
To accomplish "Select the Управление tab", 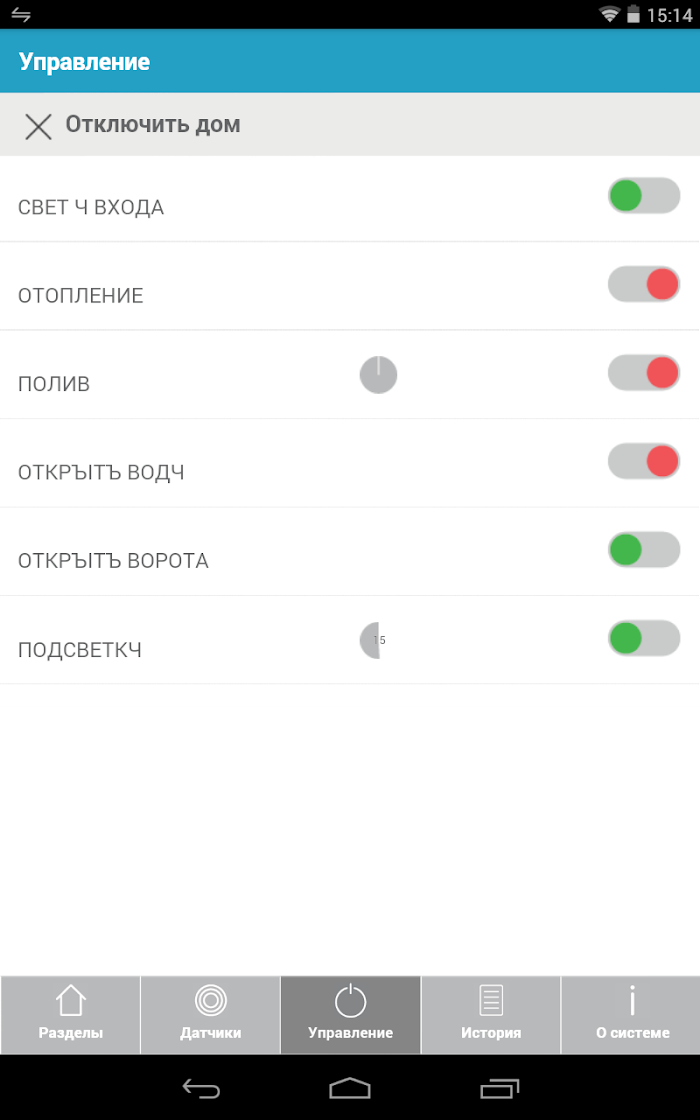I will [x=350, y=1014].
